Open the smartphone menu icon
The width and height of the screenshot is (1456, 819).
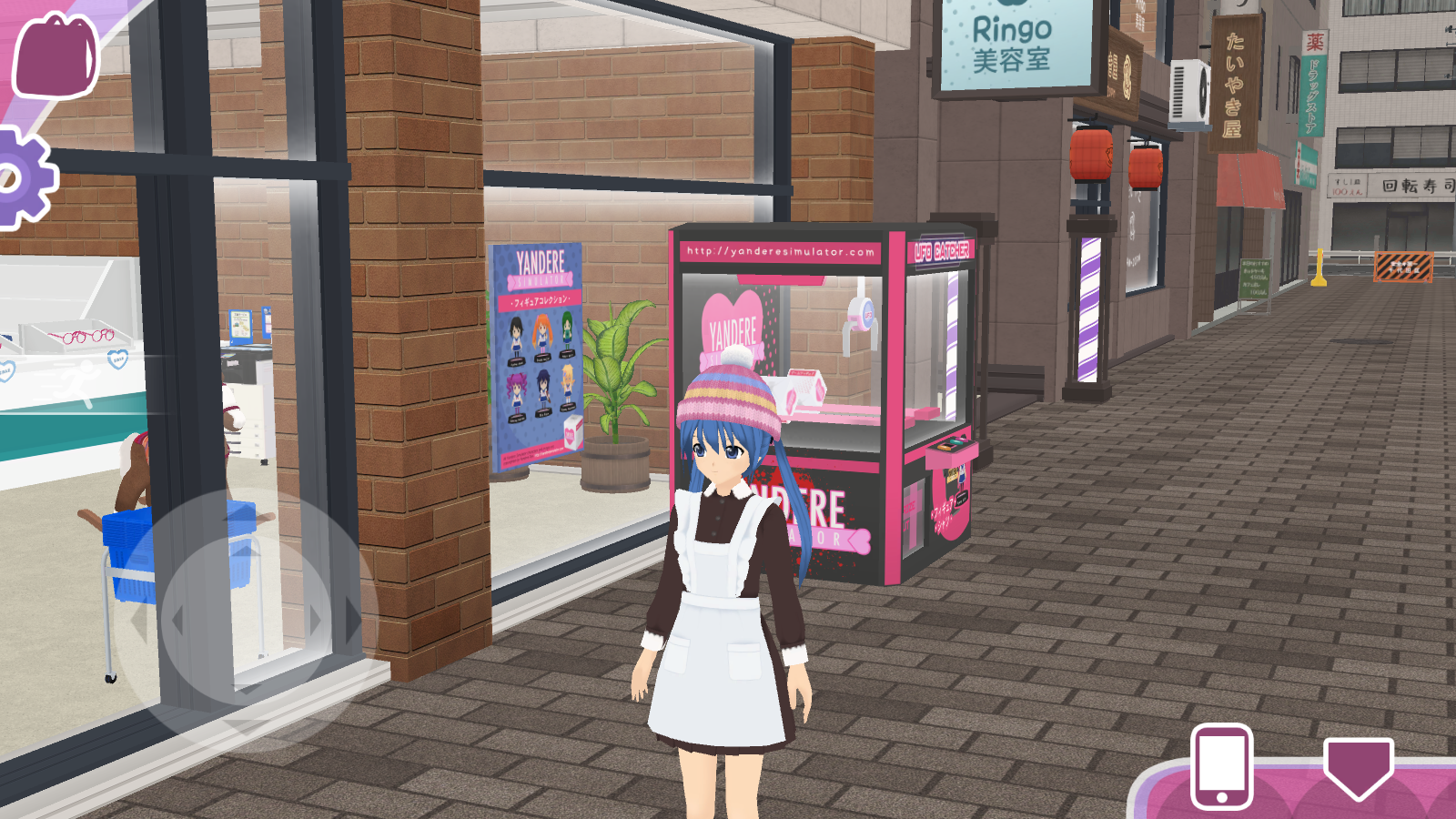(x=1221, y=766)
